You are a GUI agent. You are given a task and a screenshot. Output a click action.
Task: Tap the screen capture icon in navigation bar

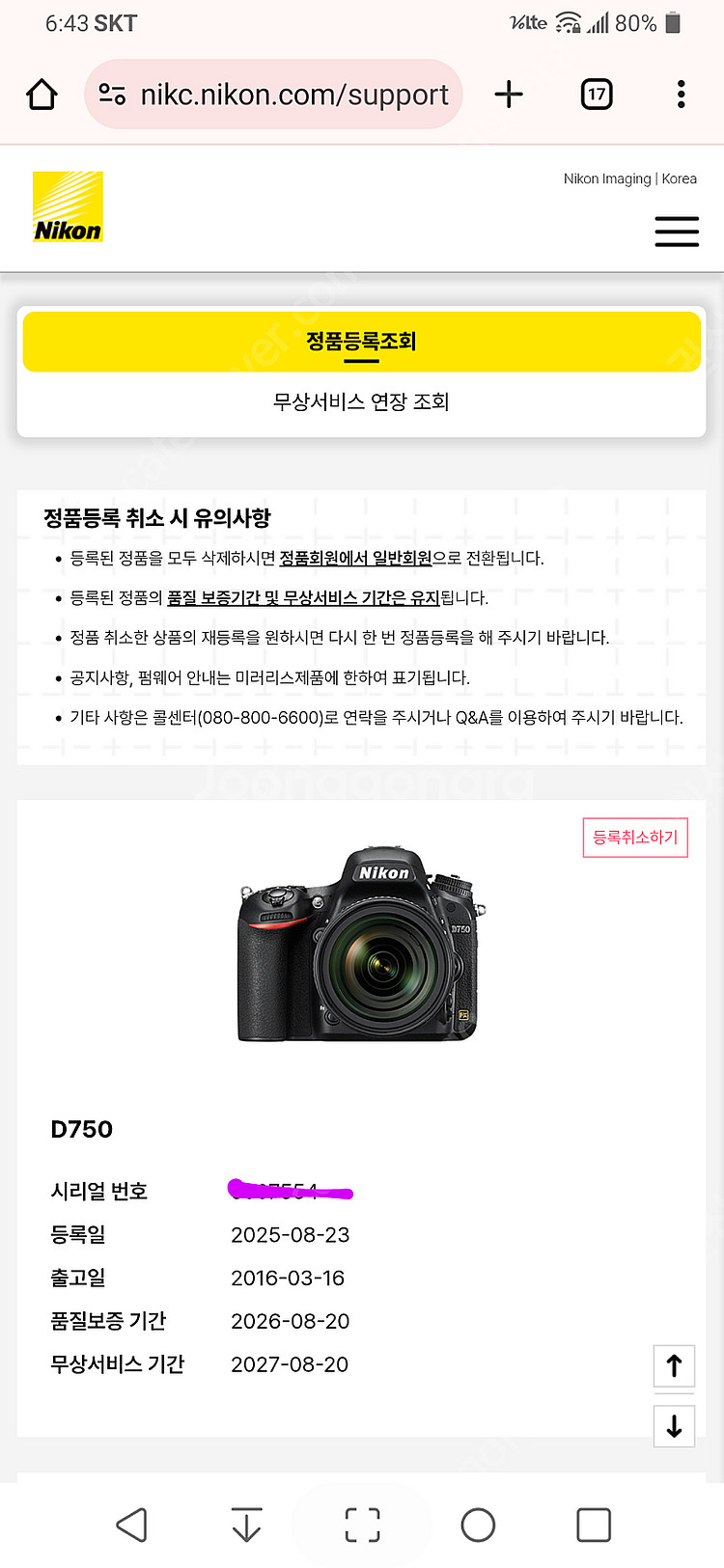click(x=362, y=1526)
